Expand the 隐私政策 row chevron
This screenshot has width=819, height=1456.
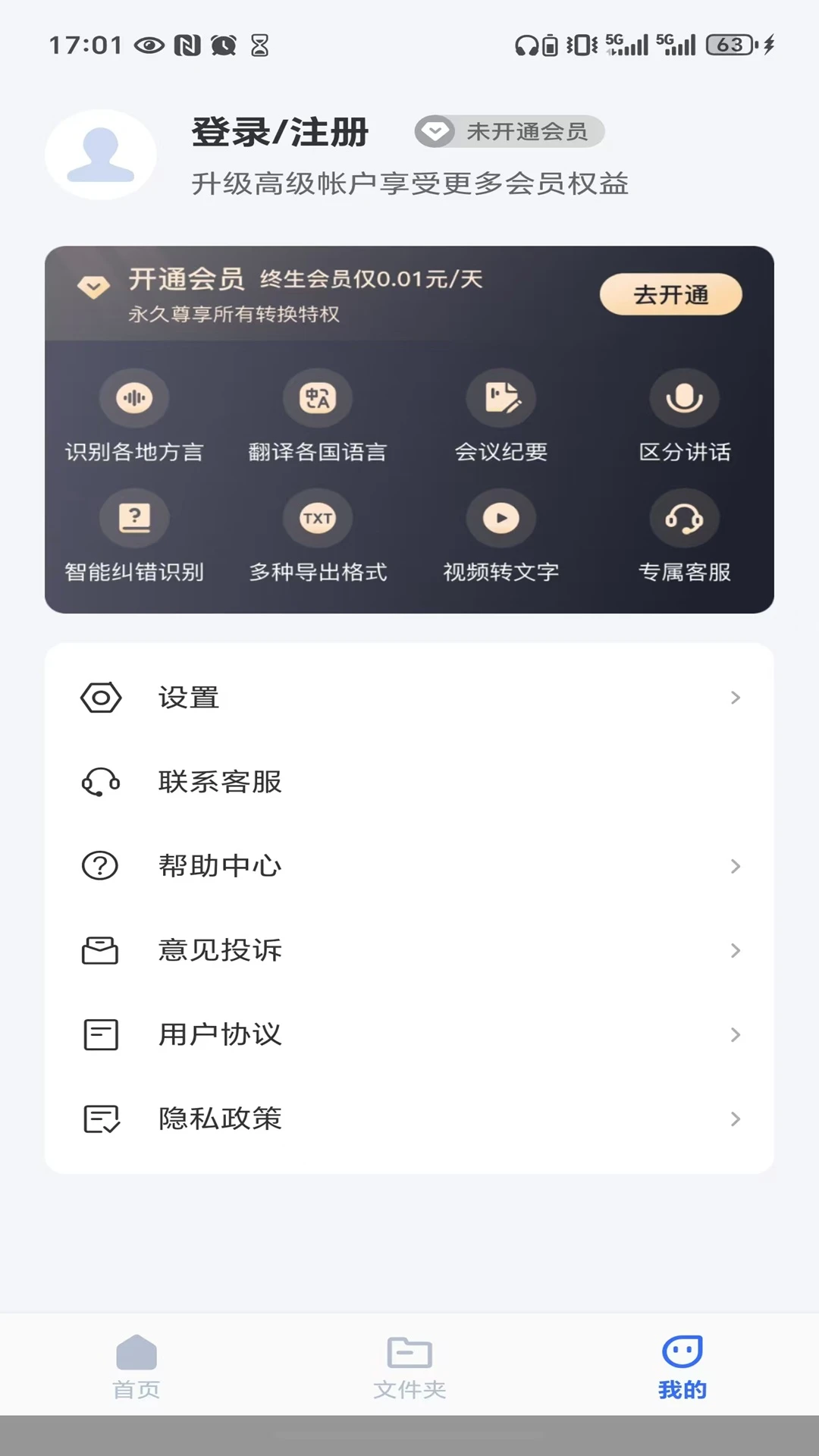tap(736, 1118)
